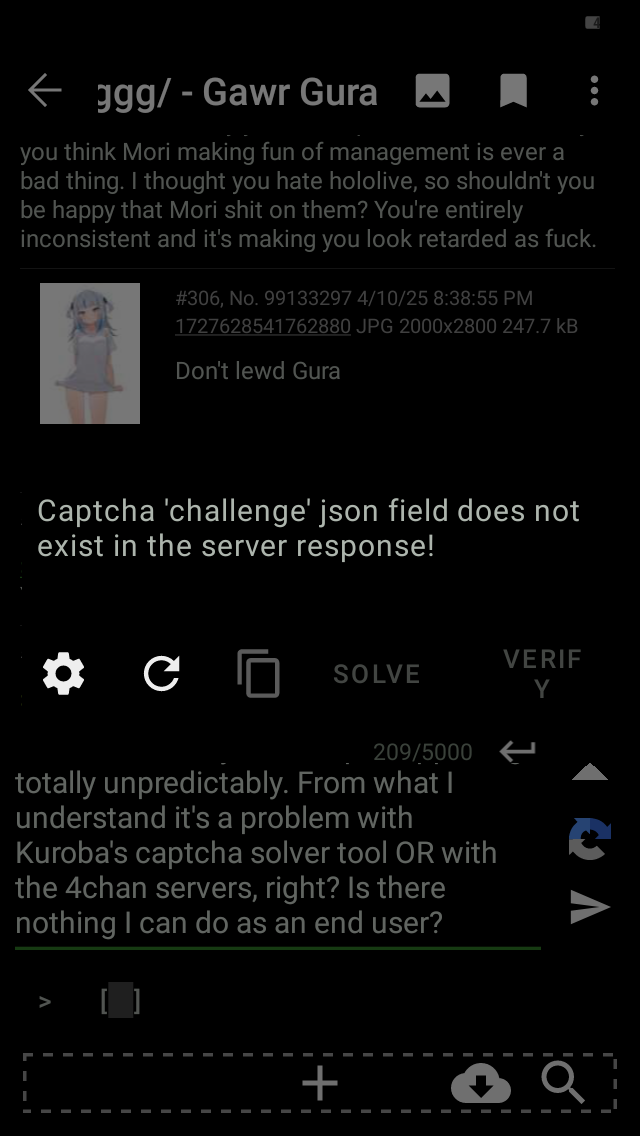Open the Gura image thumbnail in post #306
This screenshot has height=1136, width=640.
pos(90,353)
